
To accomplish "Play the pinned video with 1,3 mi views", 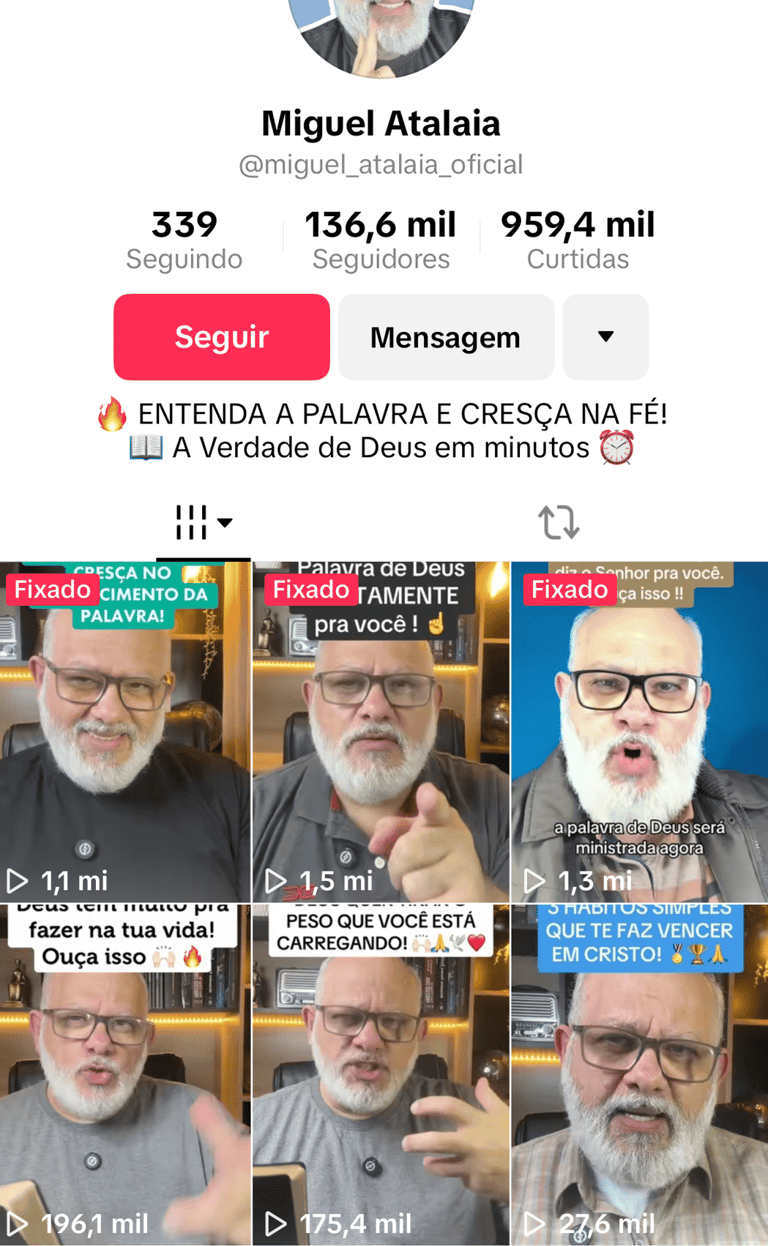I will pos(639,732).
